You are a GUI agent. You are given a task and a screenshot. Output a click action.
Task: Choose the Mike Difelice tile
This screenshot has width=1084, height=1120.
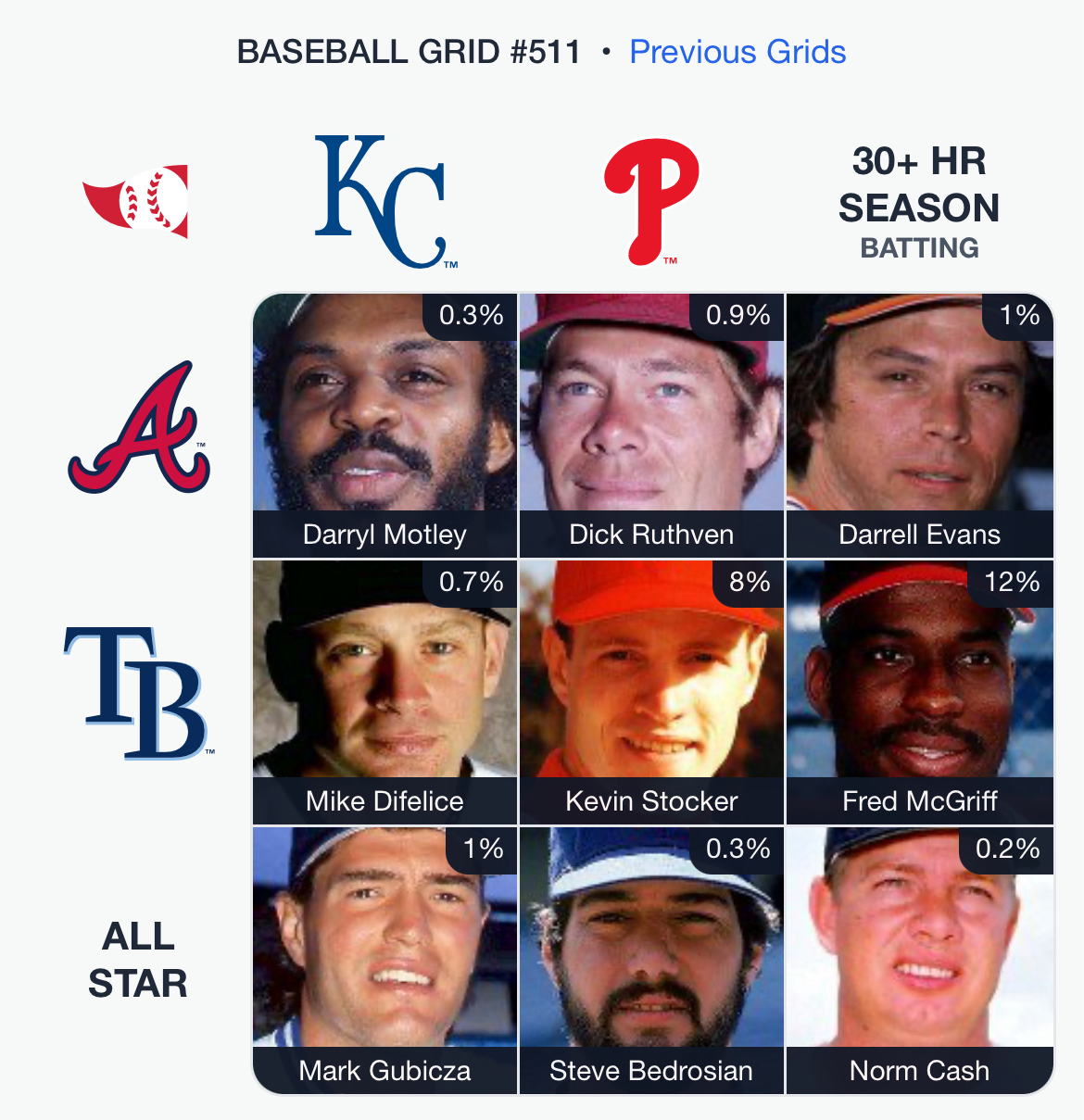point(384,692)
